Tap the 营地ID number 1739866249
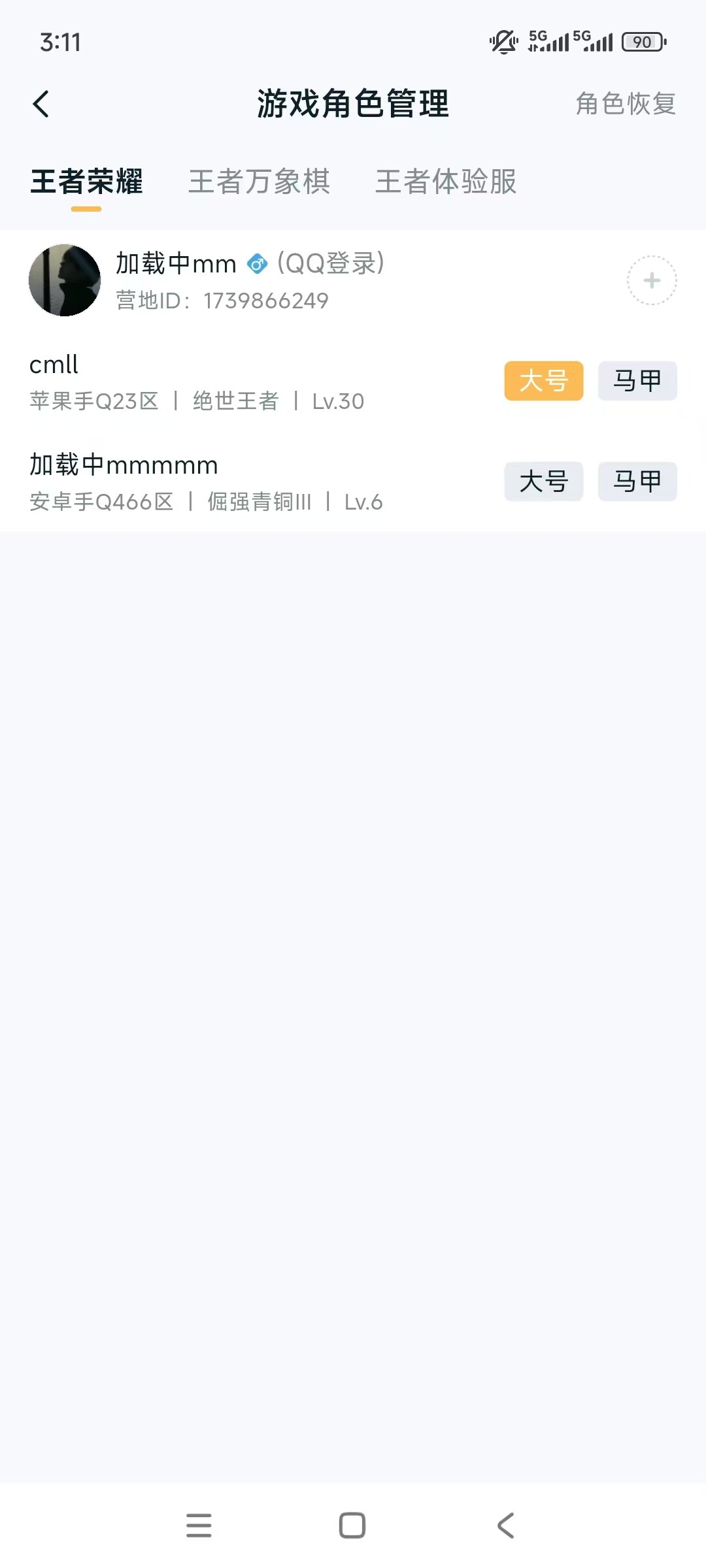 [265, 302]
